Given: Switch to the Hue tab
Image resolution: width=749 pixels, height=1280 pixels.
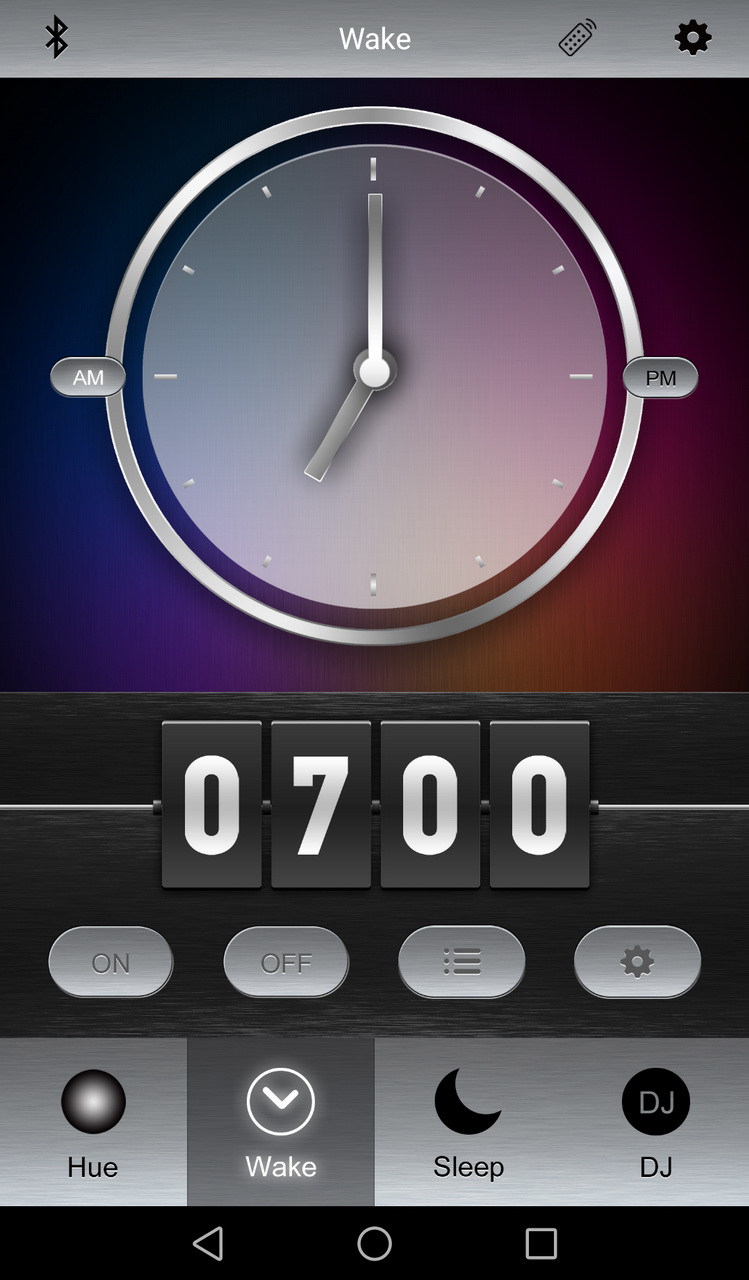Looking at the screenshot, I should click(x=93, y=1122).
